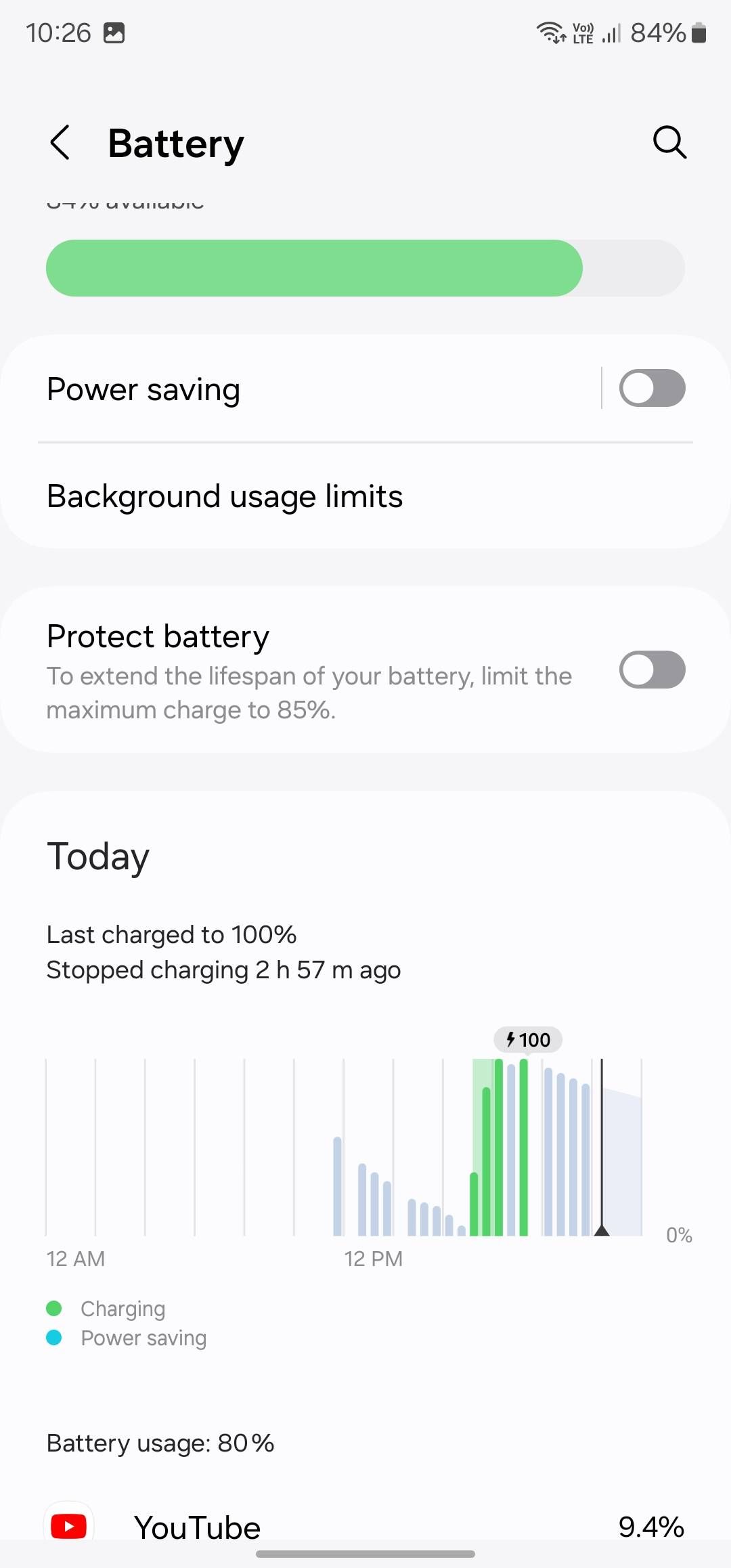The width and height of the screenshot is (731, 1568).
Task: Tap the green battery level bar
Action: (314, 267)
